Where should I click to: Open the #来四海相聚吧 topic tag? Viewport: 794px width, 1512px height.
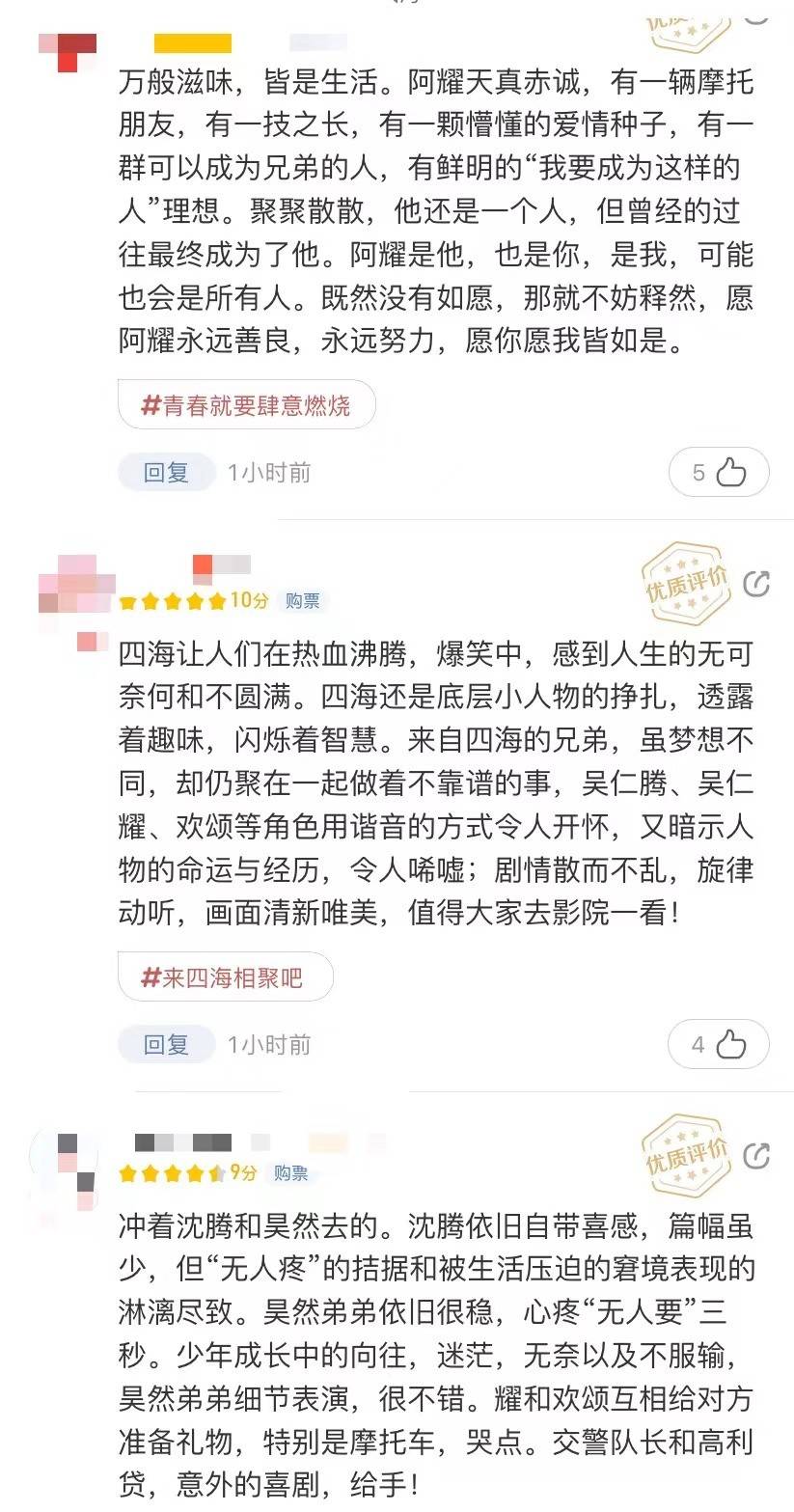click(x=225, y=977)
